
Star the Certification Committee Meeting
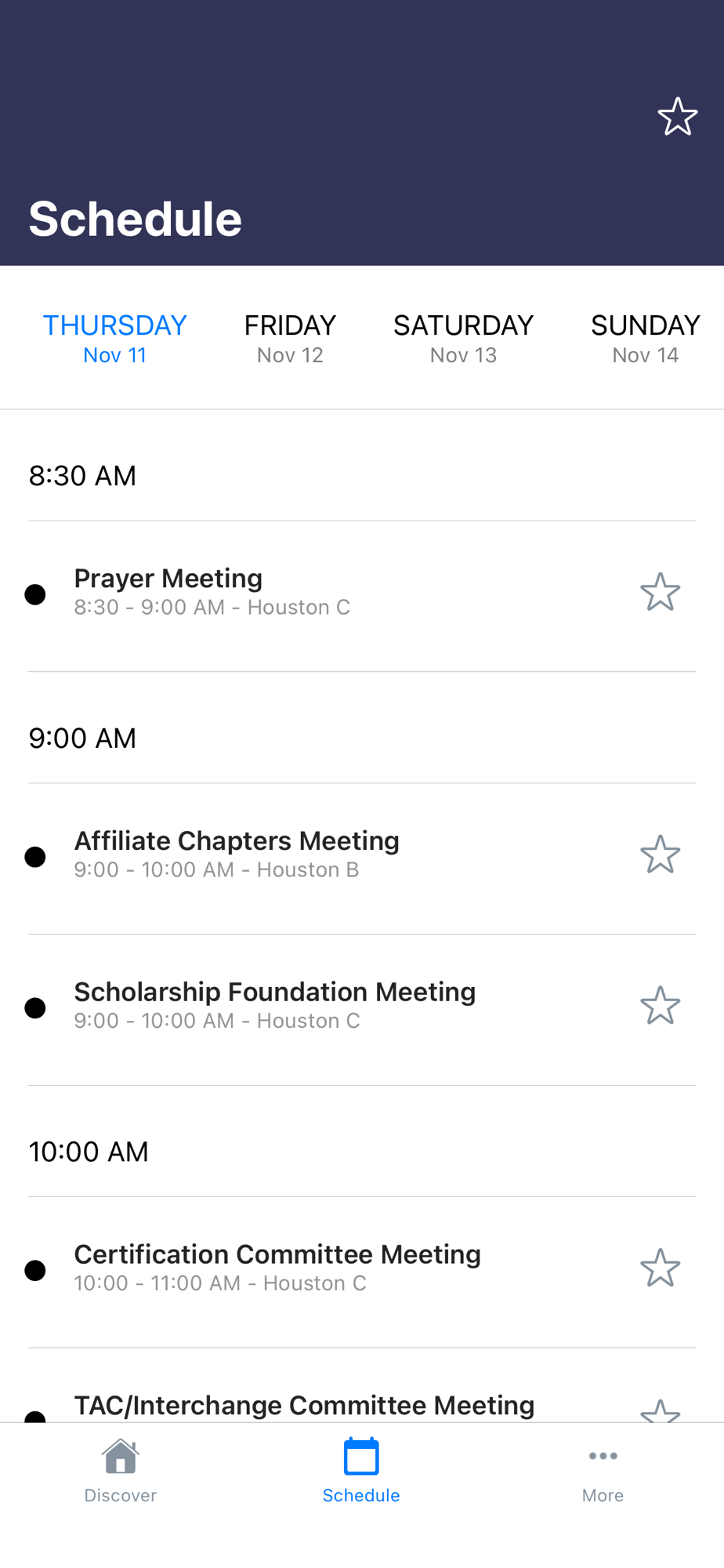tap(660, 1269)
